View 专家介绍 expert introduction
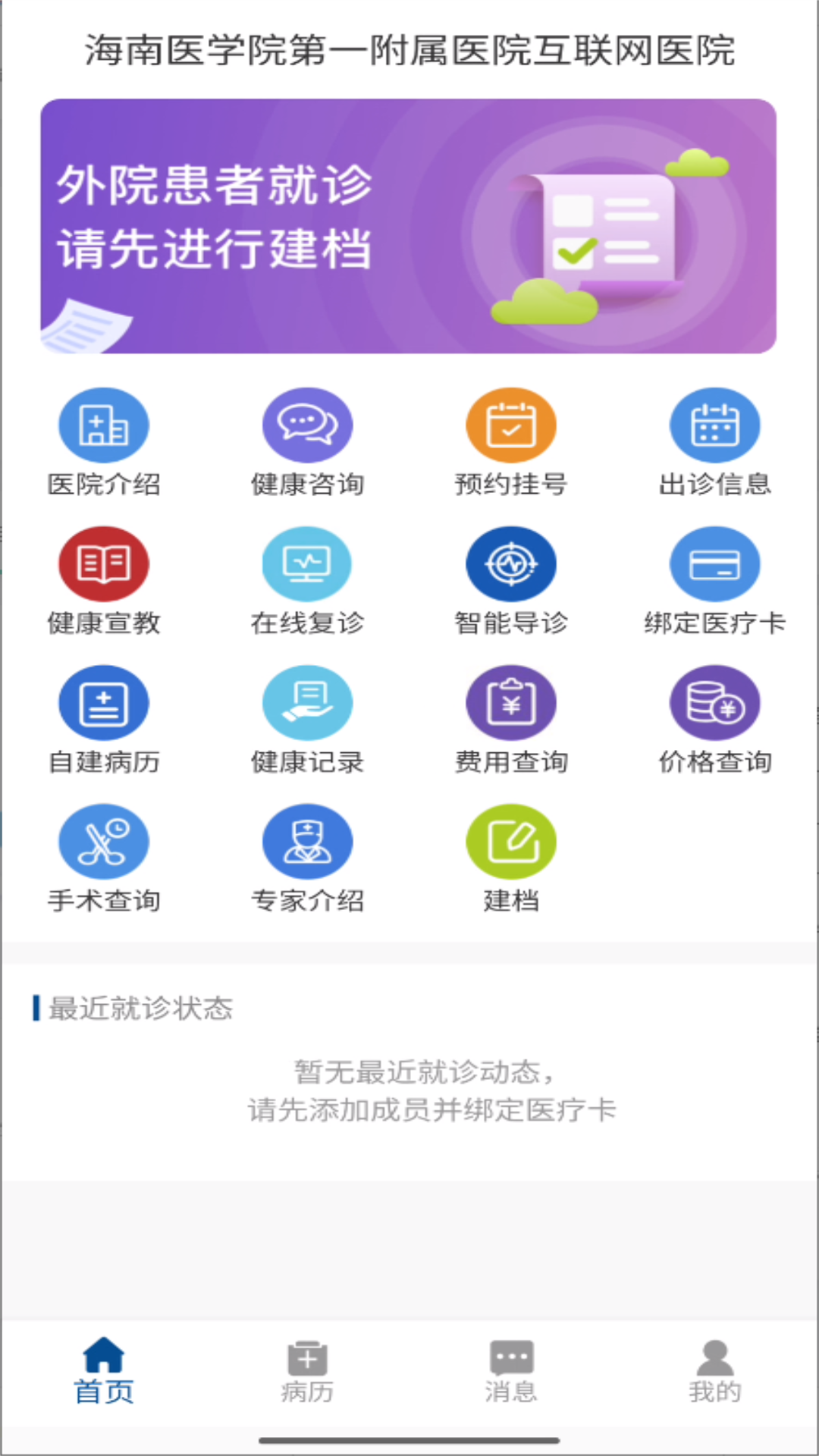This screenshot has width=819, height=1456. click(x=307, y=843)
